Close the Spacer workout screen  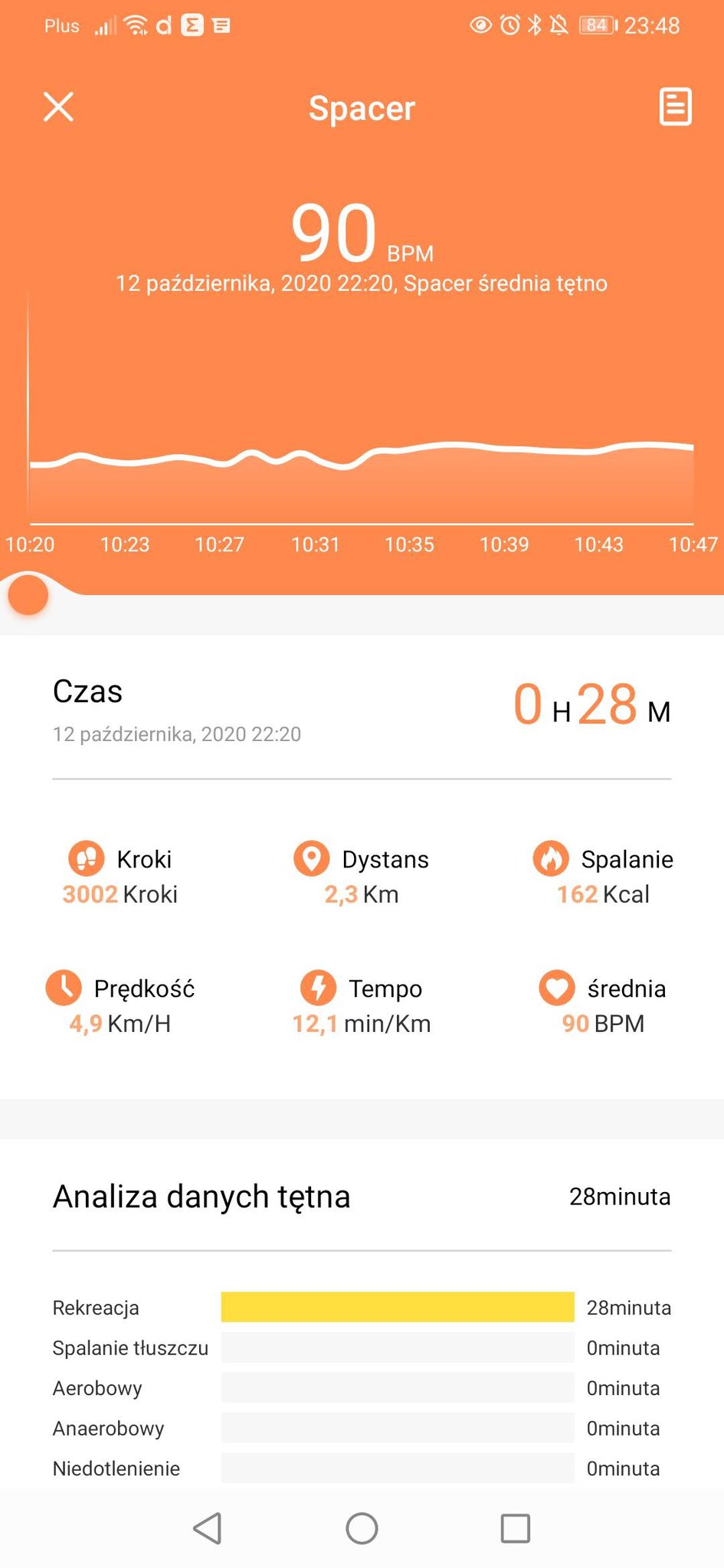[x=58, y=107]
